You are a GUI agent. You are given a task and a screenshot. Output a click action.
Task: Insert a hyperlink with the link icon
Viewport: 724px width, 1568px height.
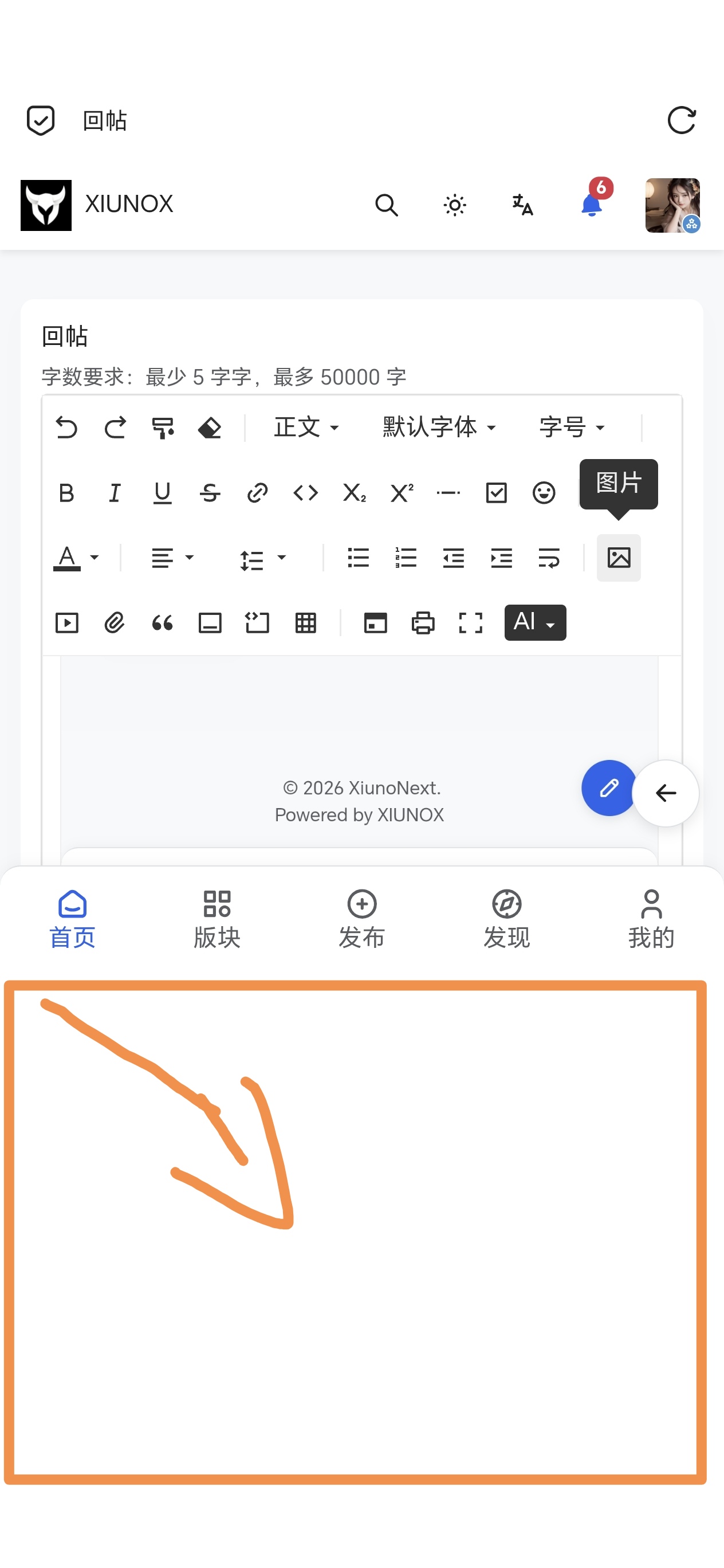pyautogui.click(x=257, y=492)
